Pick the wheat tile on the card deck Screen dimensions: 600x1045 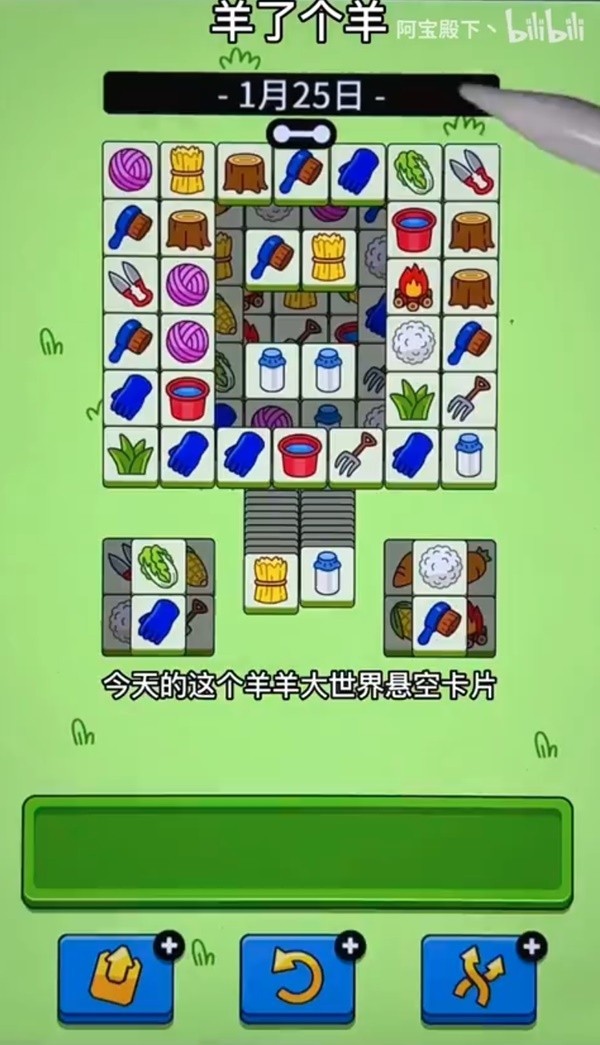click(271, 580)
